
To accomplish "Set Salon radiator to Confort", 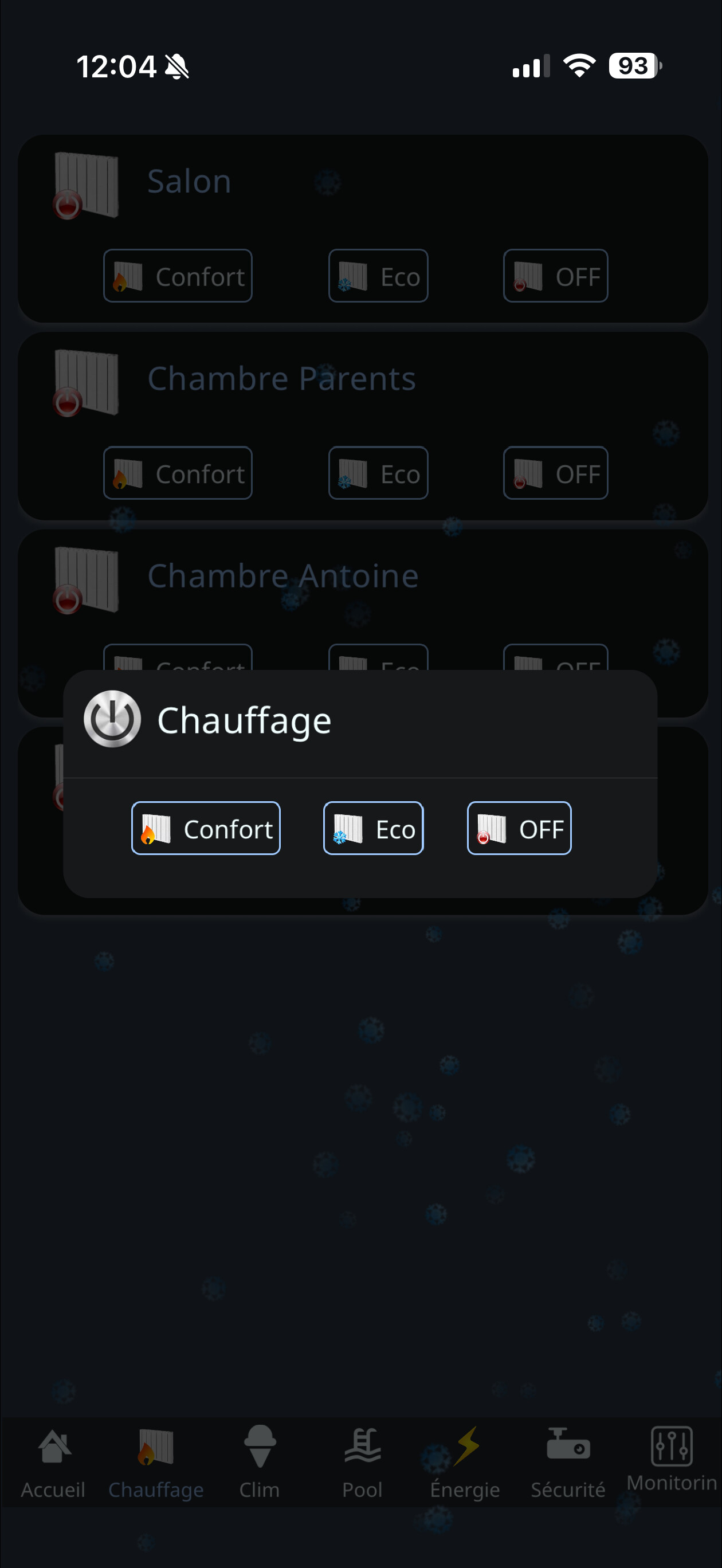I will pyautogui.click(x=178, y=276).
